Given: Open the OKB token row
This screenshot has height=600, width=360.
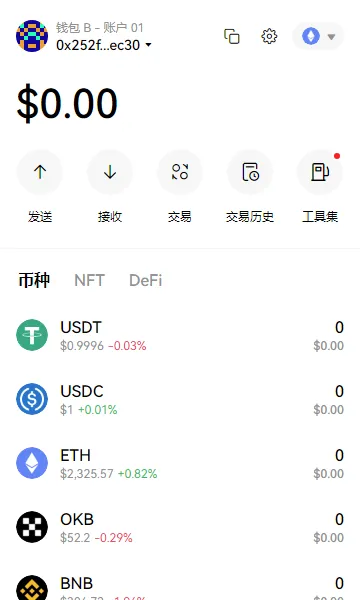Looking at the screenshot, I should click(x=180, y=527).
